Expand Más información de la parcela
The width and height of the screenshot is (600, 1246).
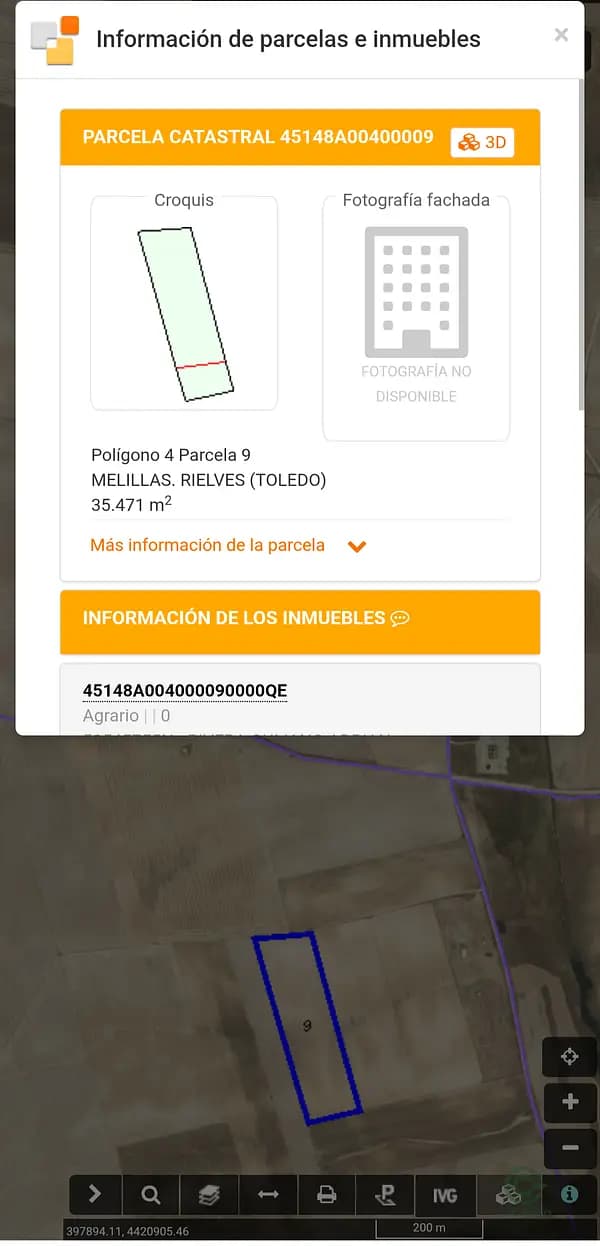[228, 546]
